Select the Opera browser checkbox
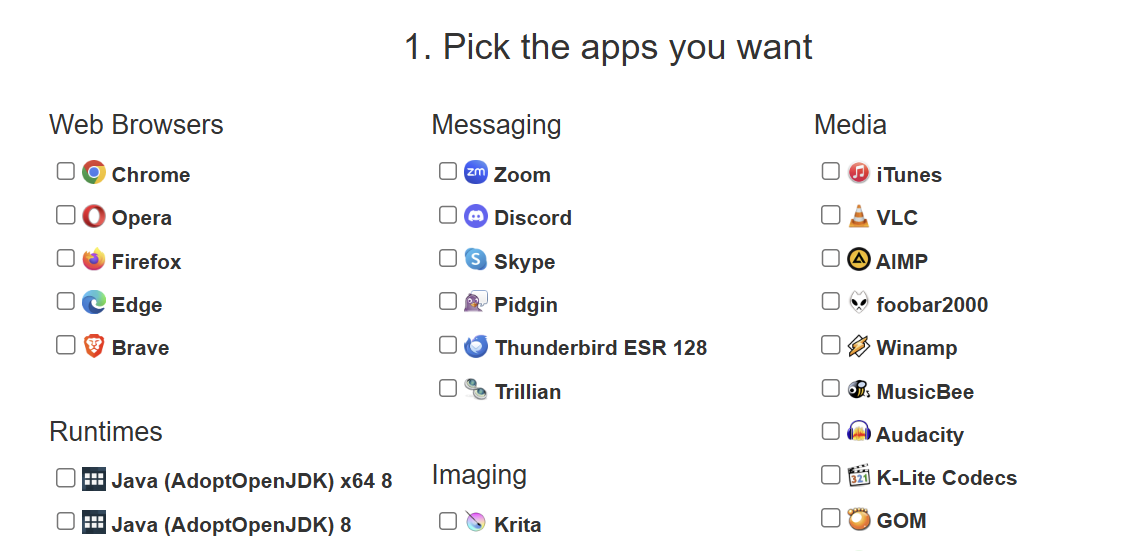The height and width of the screenshot is (551, 1142). coord(66,215)
